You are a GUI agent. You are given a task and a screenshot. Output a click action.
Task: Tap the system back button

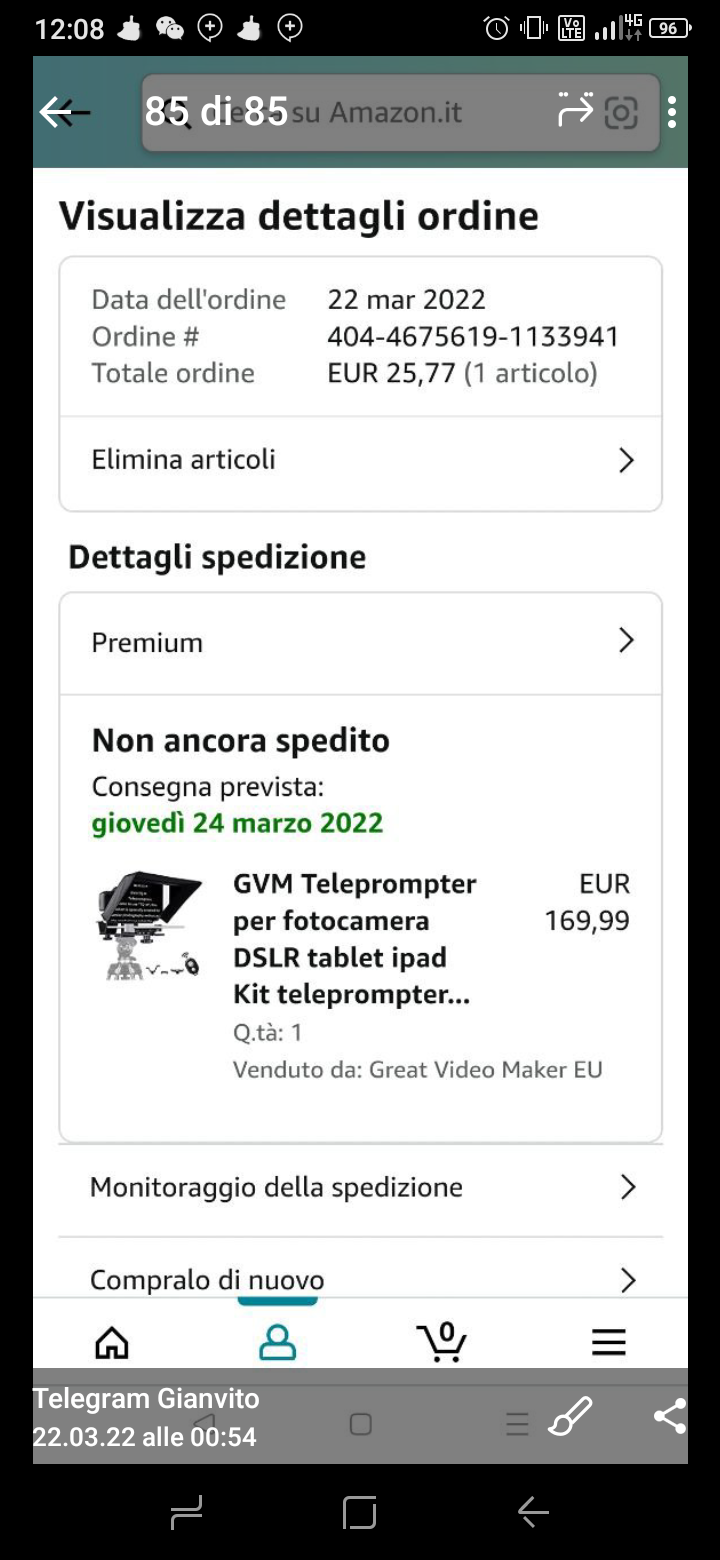(x=533, y=1512)
